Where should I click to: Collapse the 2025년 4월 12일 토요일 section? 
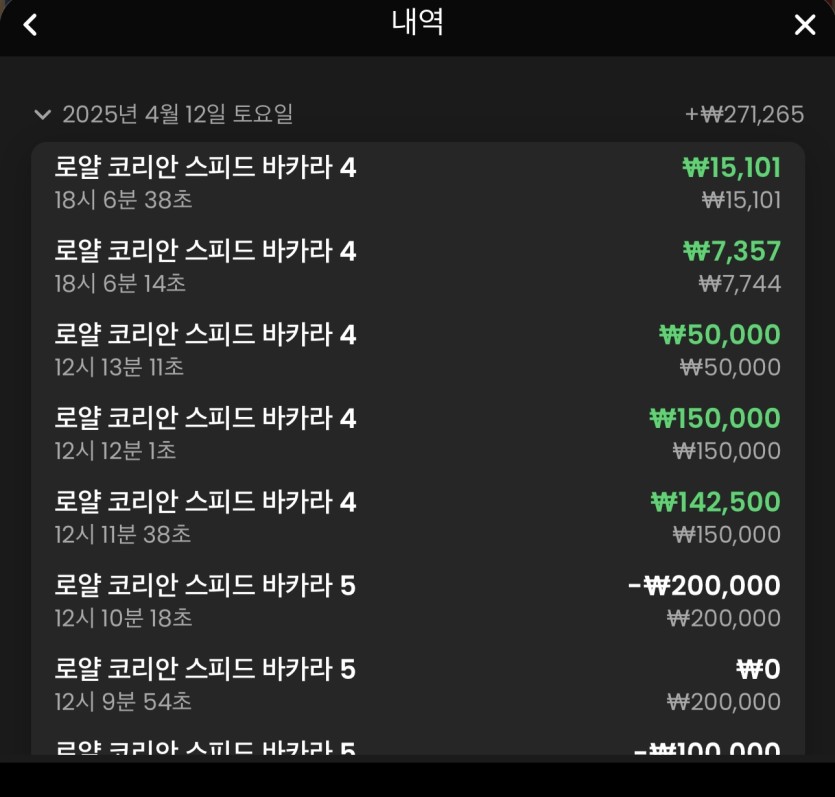point(42,114)
